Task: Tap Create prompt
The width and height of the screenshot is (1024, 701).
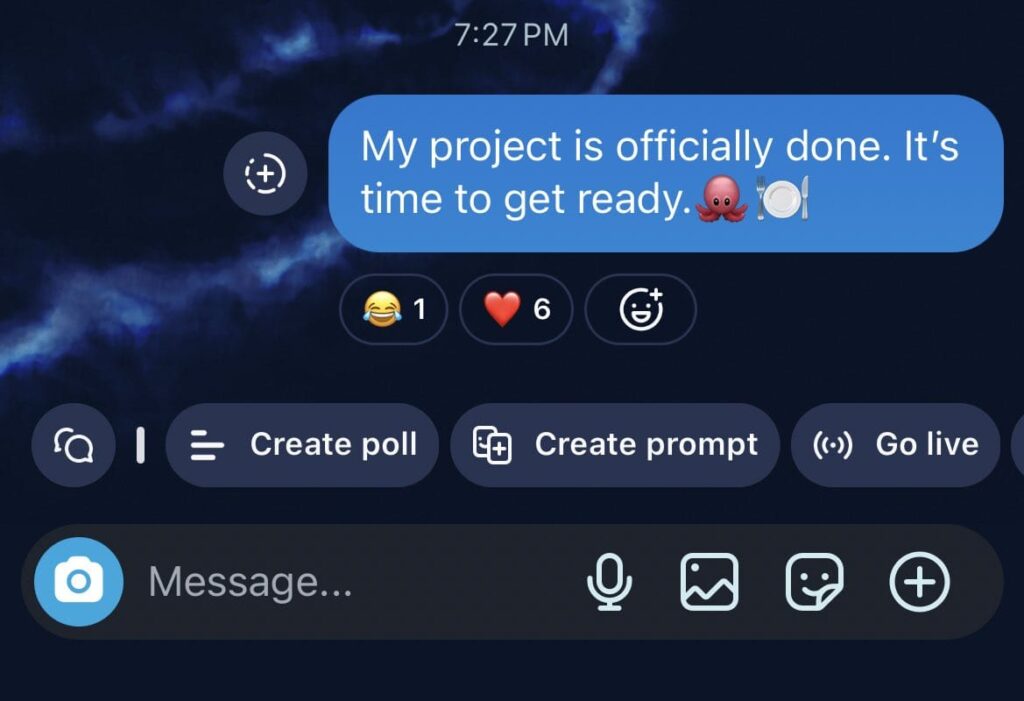Action: pos(614,445)
